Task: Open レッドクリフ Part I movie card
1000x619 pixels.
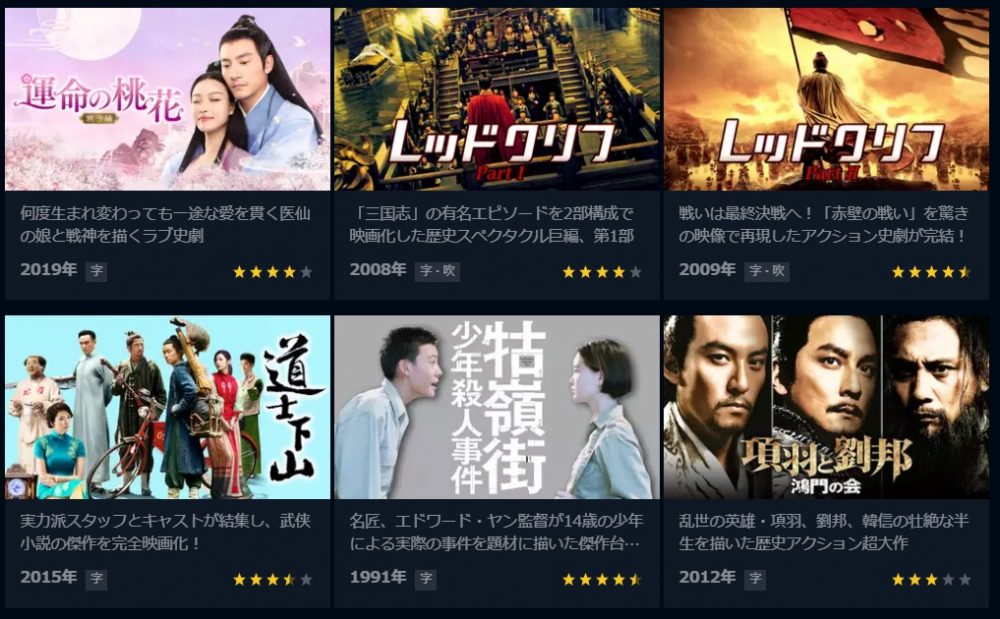Action: pos(497,100)
